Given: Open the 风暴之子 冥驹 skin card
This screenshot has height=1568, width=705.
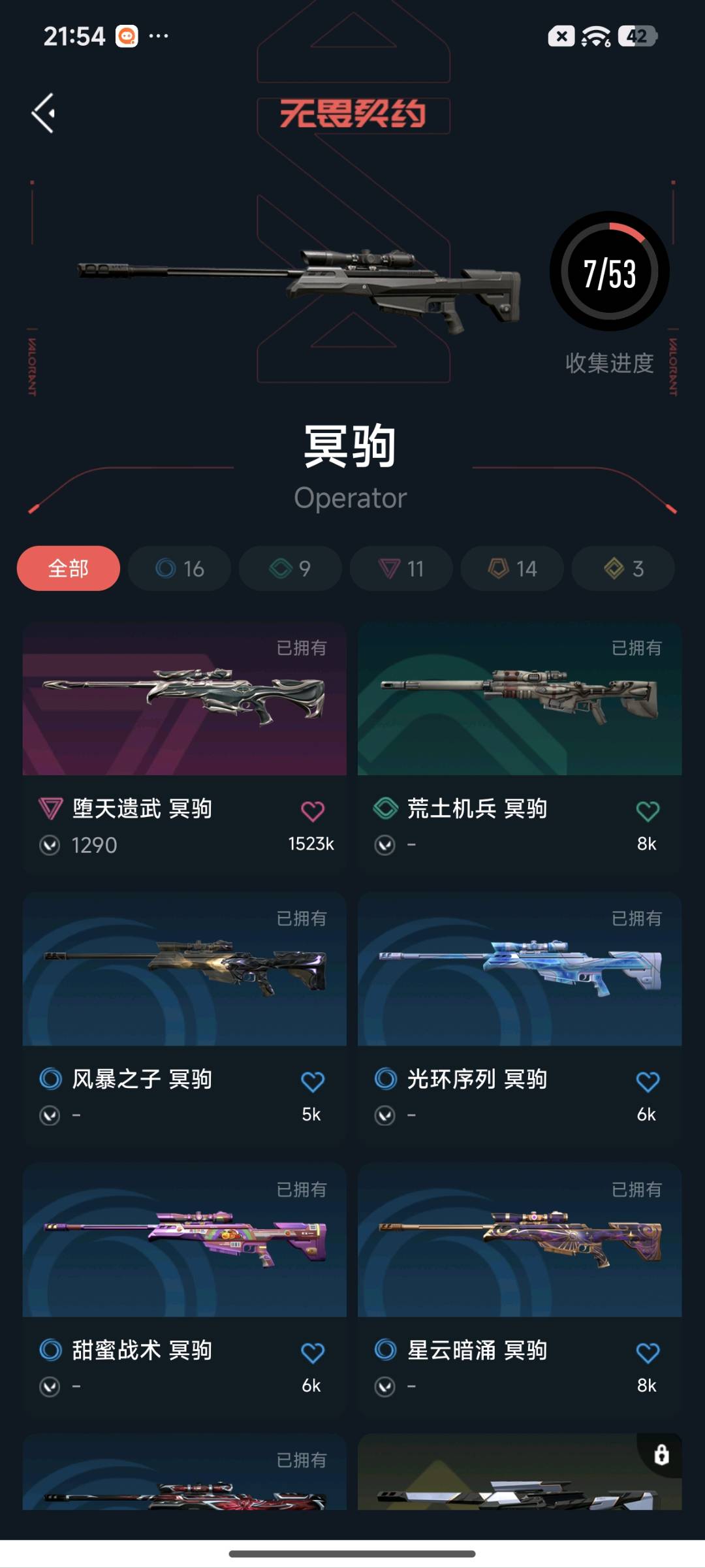Looking at the screenshot, I should point(185,1019).
